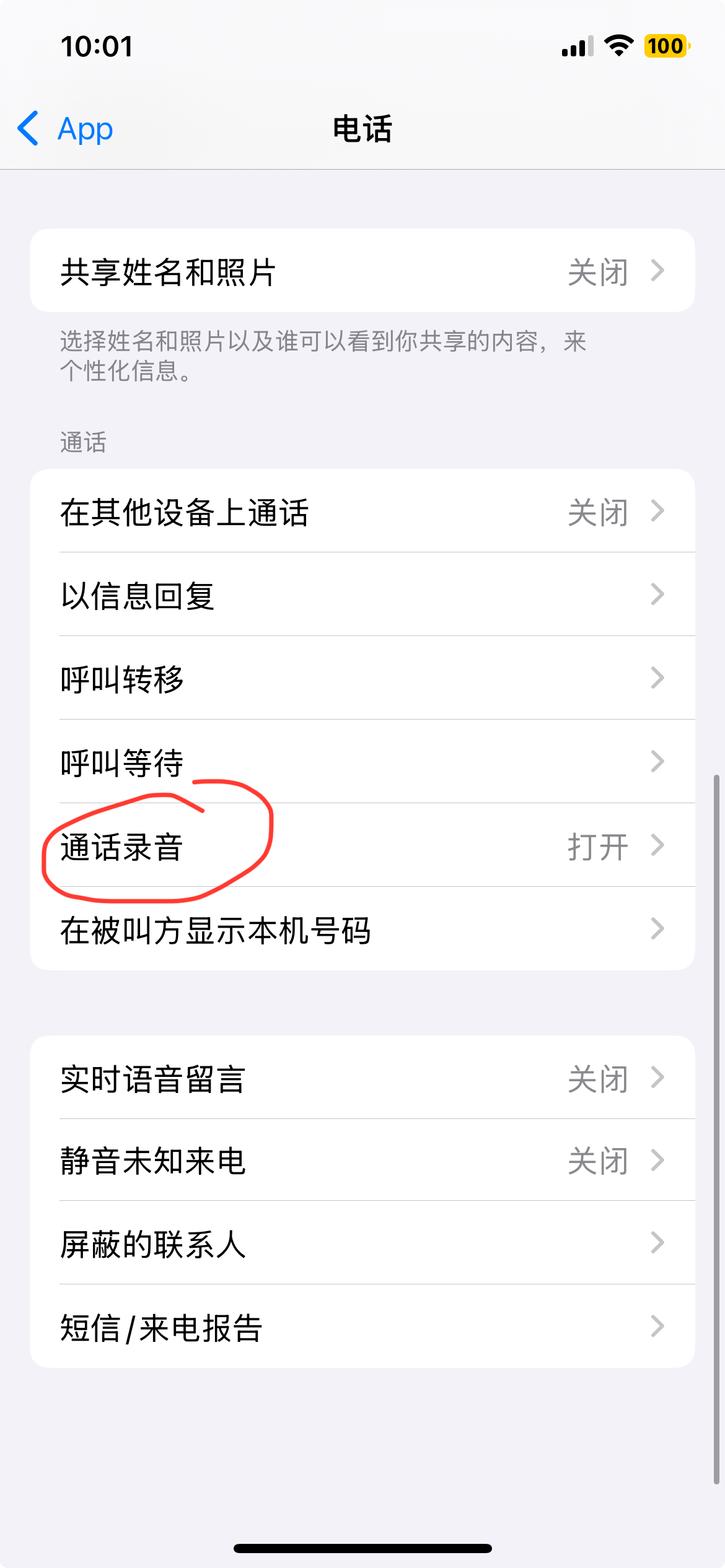Screen dimensions: 725x1568
Task: Open 在被叫方显示本机号码 option
Action: [x=362, y=930]
